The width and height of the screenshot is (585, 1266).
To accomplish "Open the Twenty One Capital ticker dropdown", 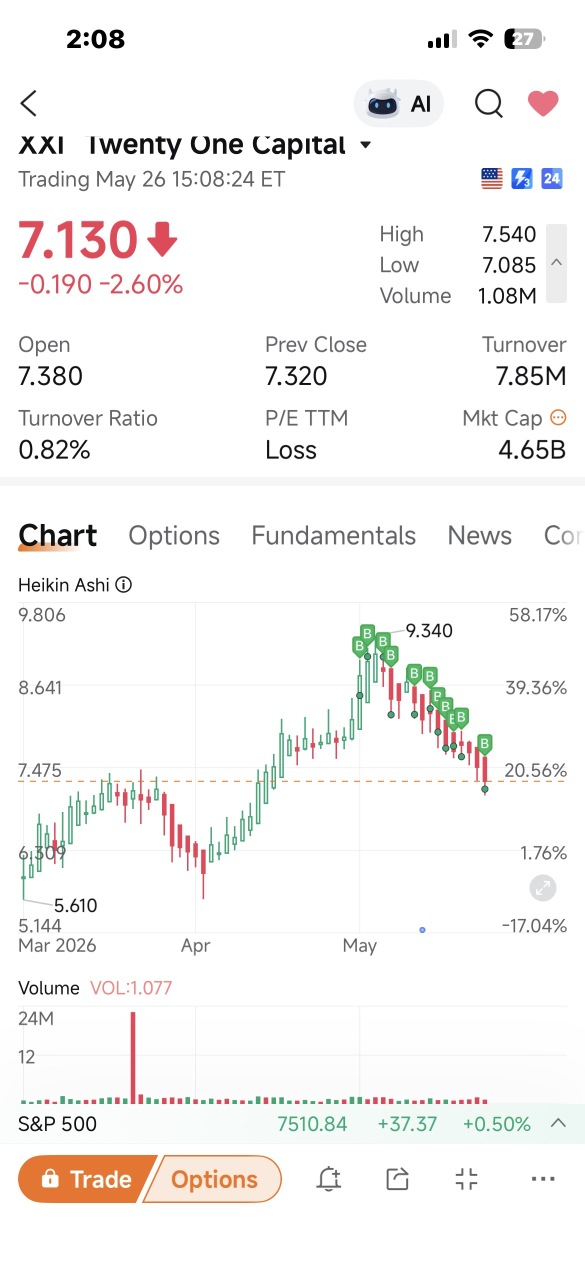I will (x=365, y=145).
